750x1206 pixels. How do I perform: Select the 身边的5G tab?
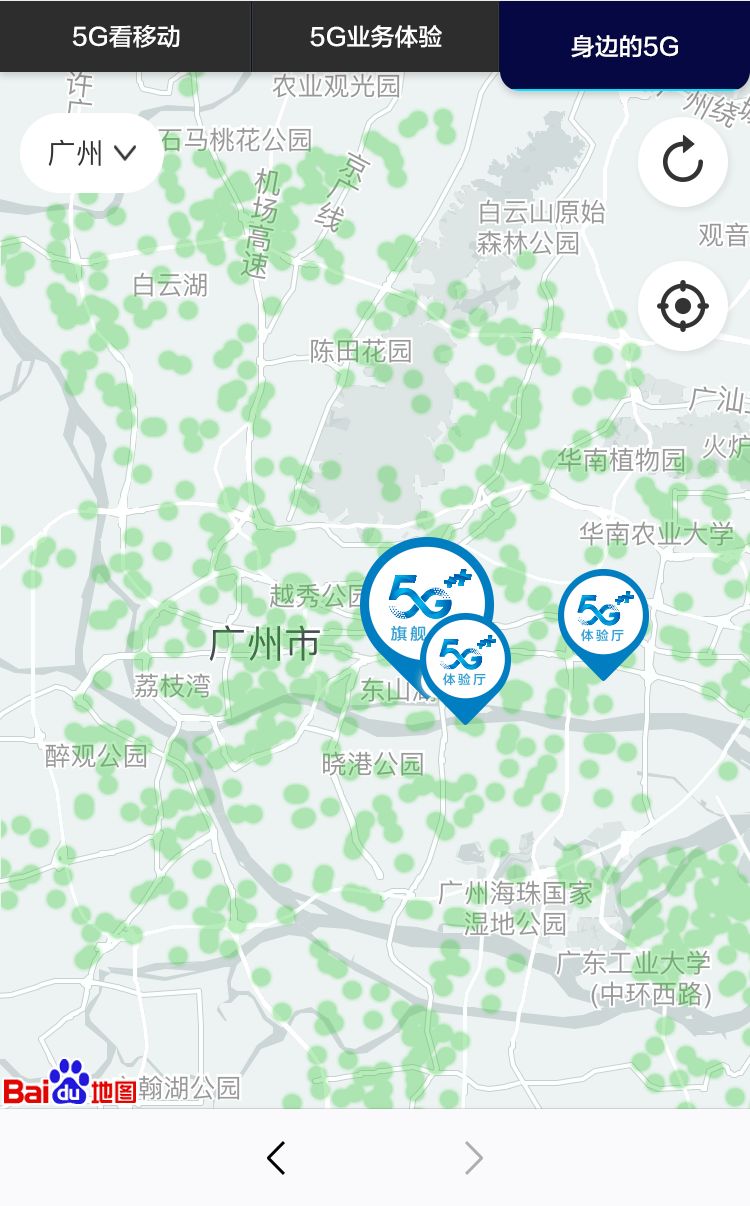pos(624,46)
